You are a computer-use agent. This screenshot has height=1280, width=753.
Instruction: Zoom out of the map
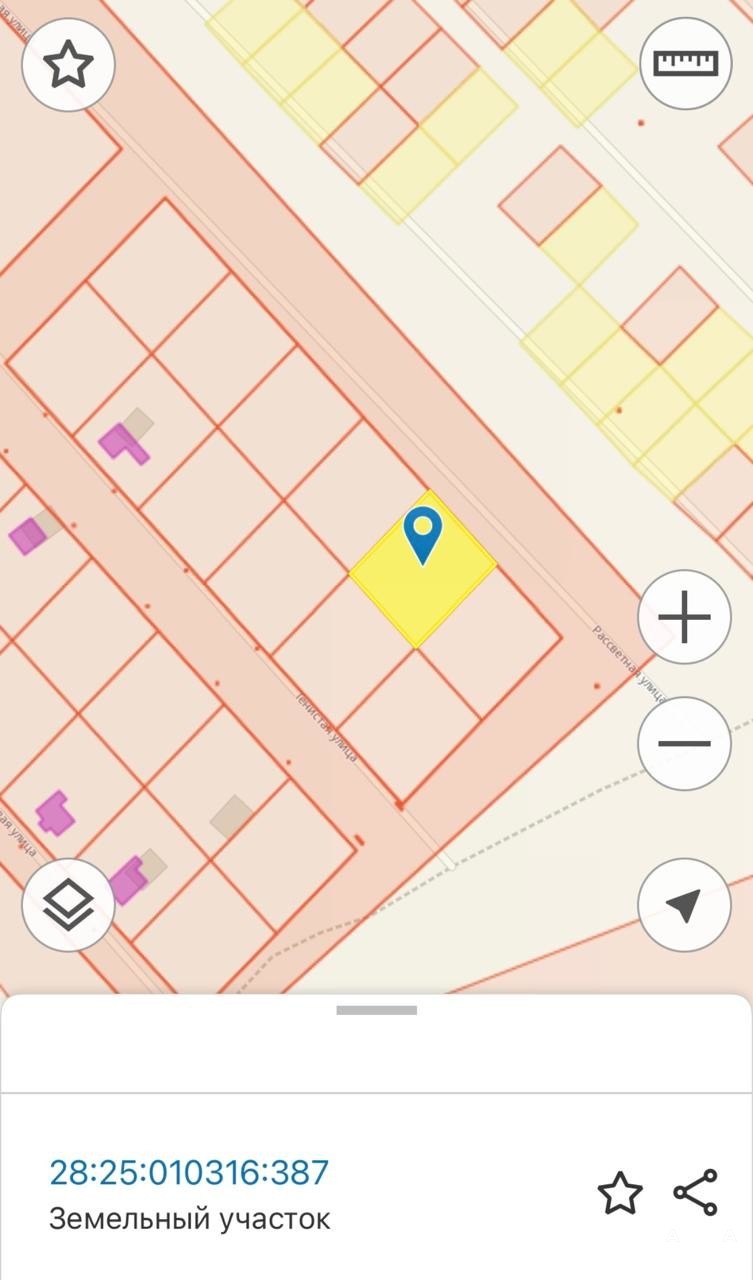(685, 743)
